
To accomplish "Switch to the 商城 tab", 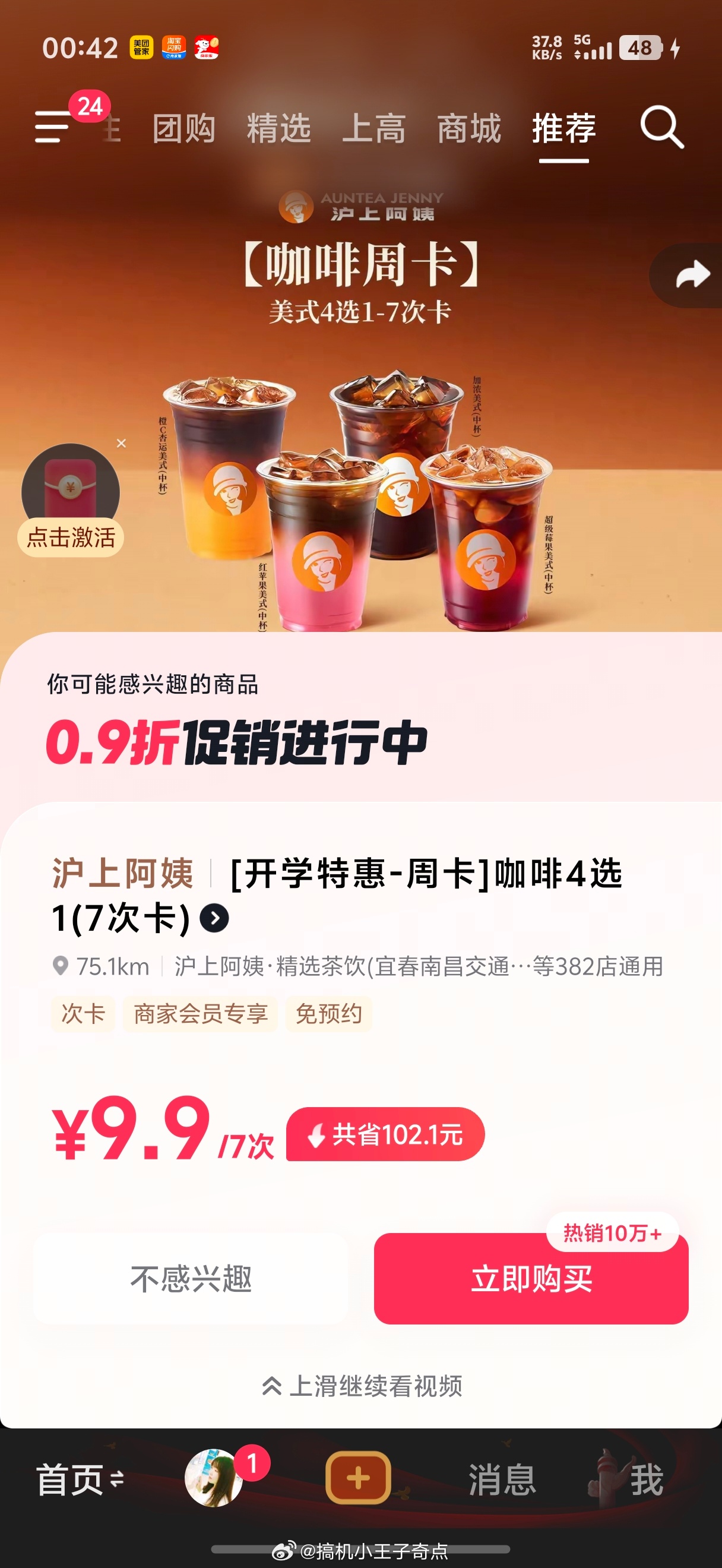I will pyautogui.click(x=469, y=129).
